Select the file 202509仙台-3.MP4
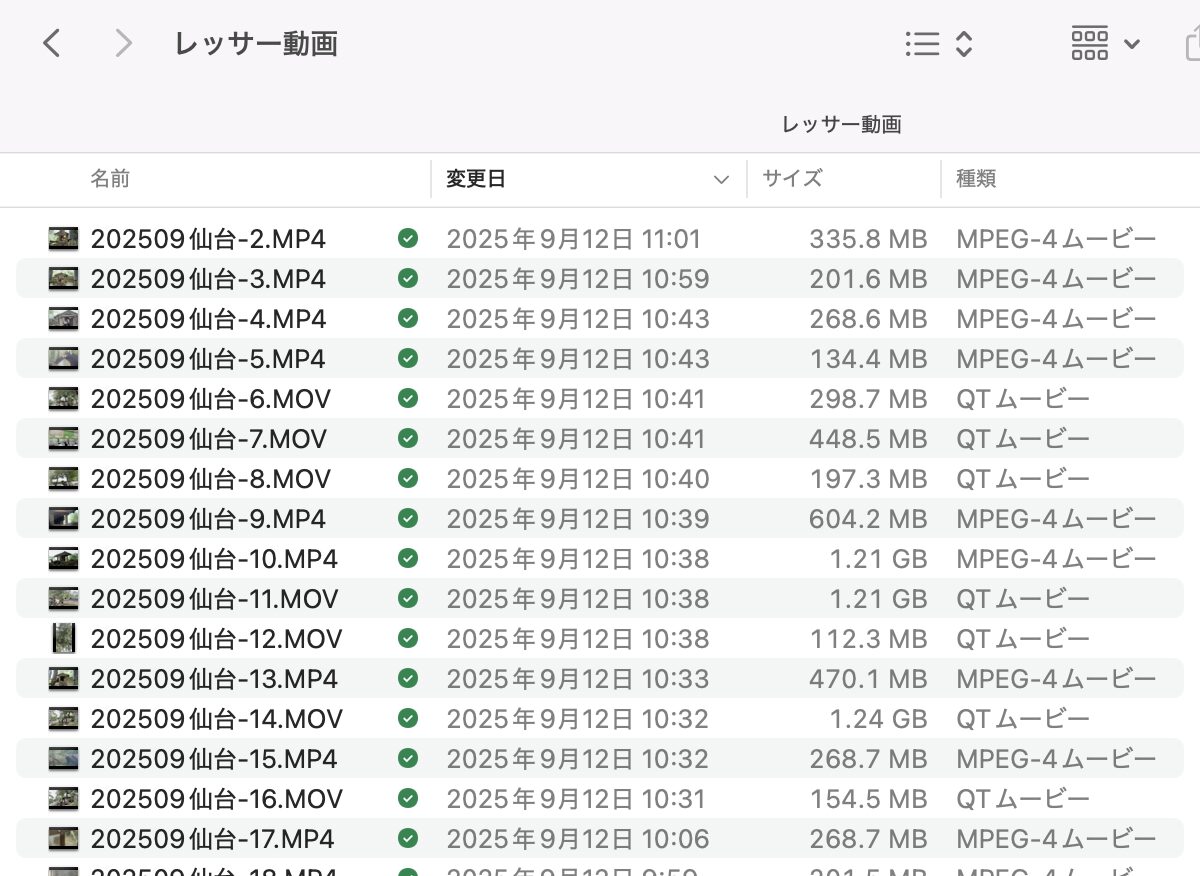The height and width of the screenshot is (876, 1200). [208, 279]
